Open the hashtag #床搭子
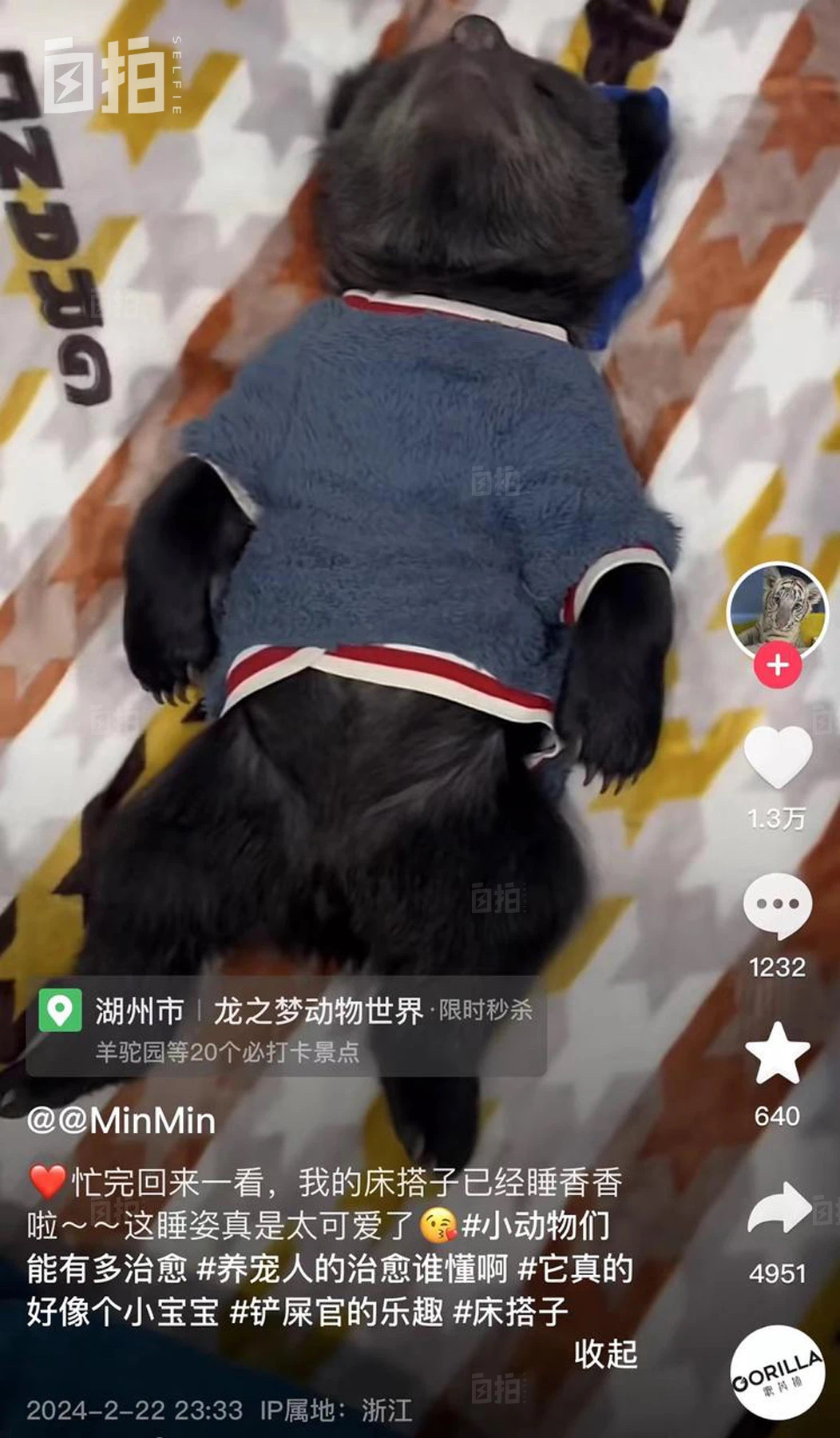 tap(511, 1312)
